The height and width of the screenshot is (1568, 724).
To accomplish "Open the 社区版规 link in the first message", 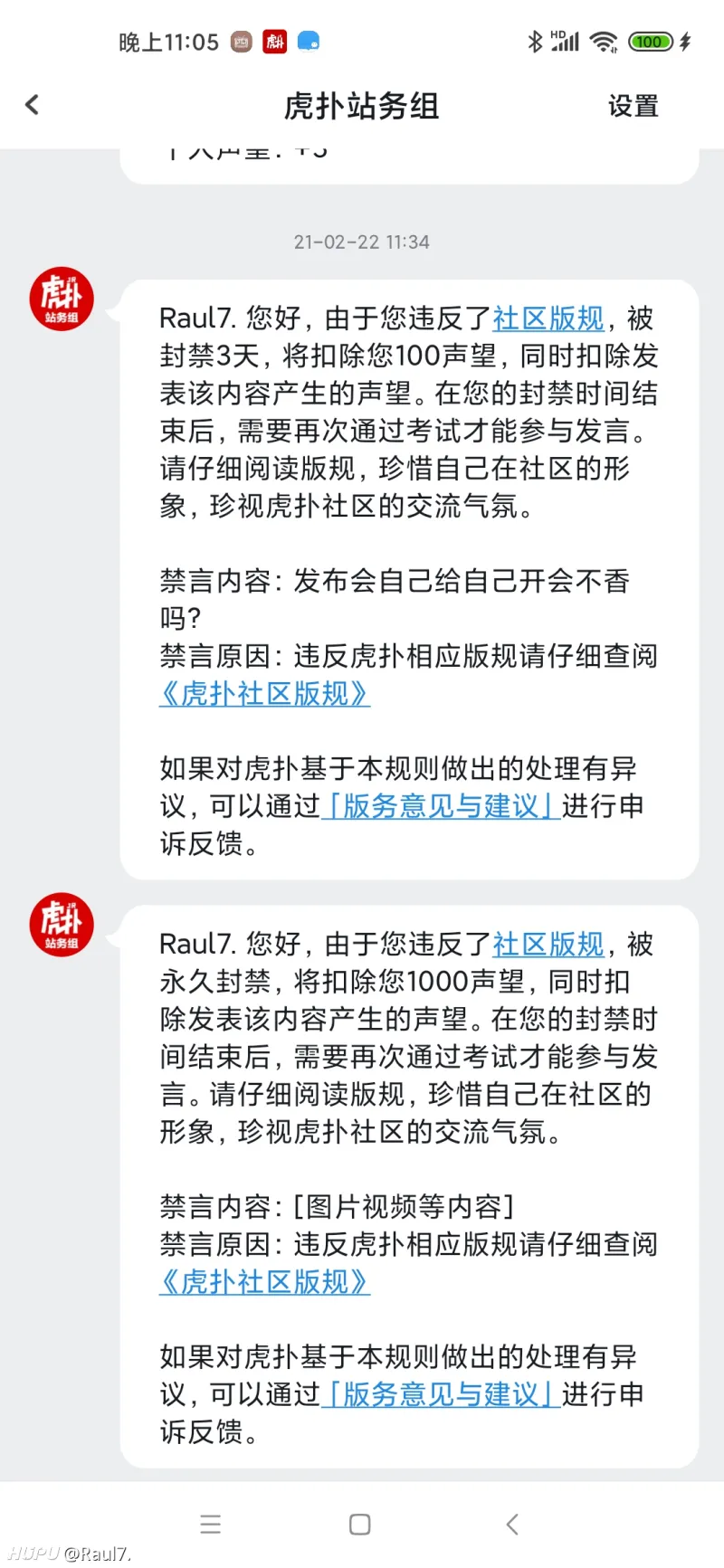I will (548, 318).
